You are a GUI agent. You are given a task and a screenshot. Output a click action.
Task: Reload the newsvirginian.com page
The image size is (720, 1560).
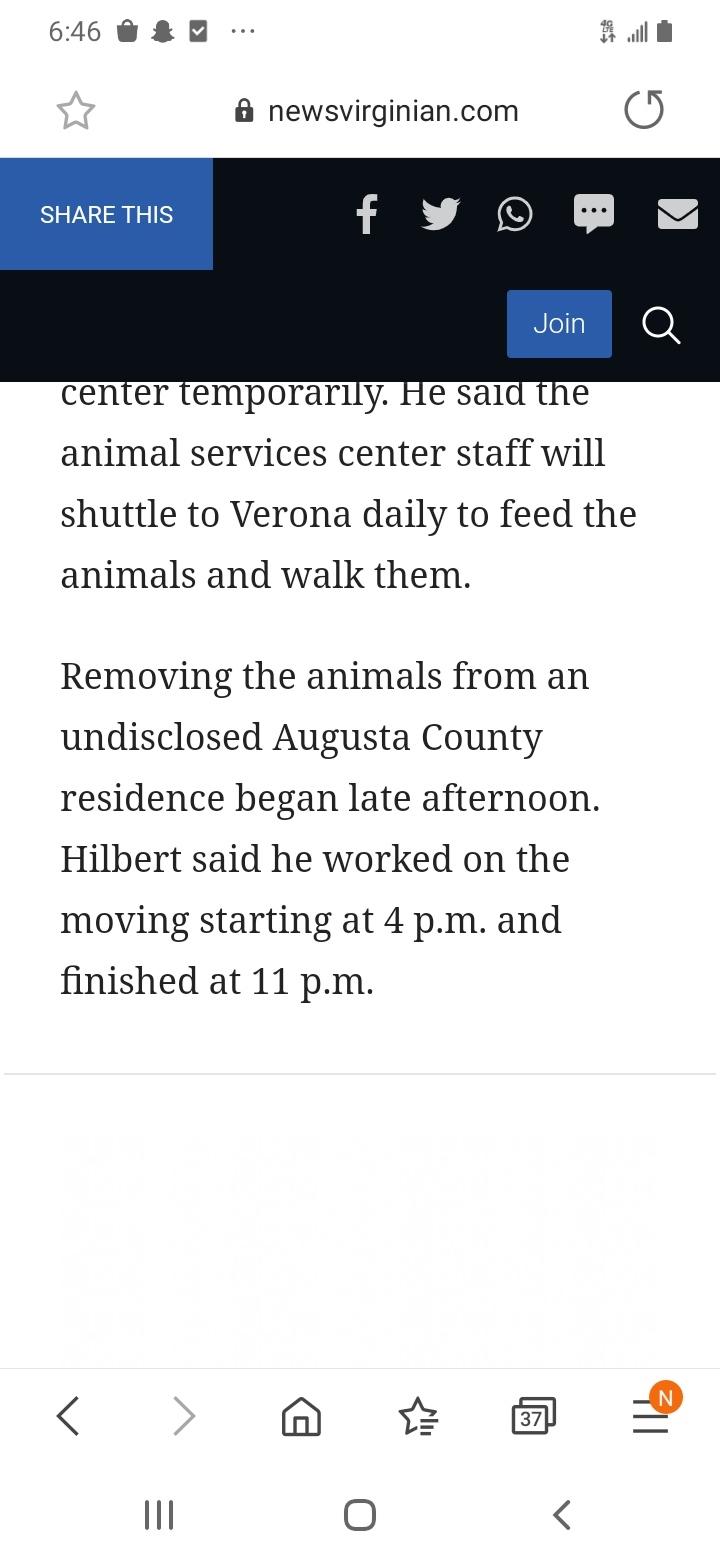click(644, 109)
